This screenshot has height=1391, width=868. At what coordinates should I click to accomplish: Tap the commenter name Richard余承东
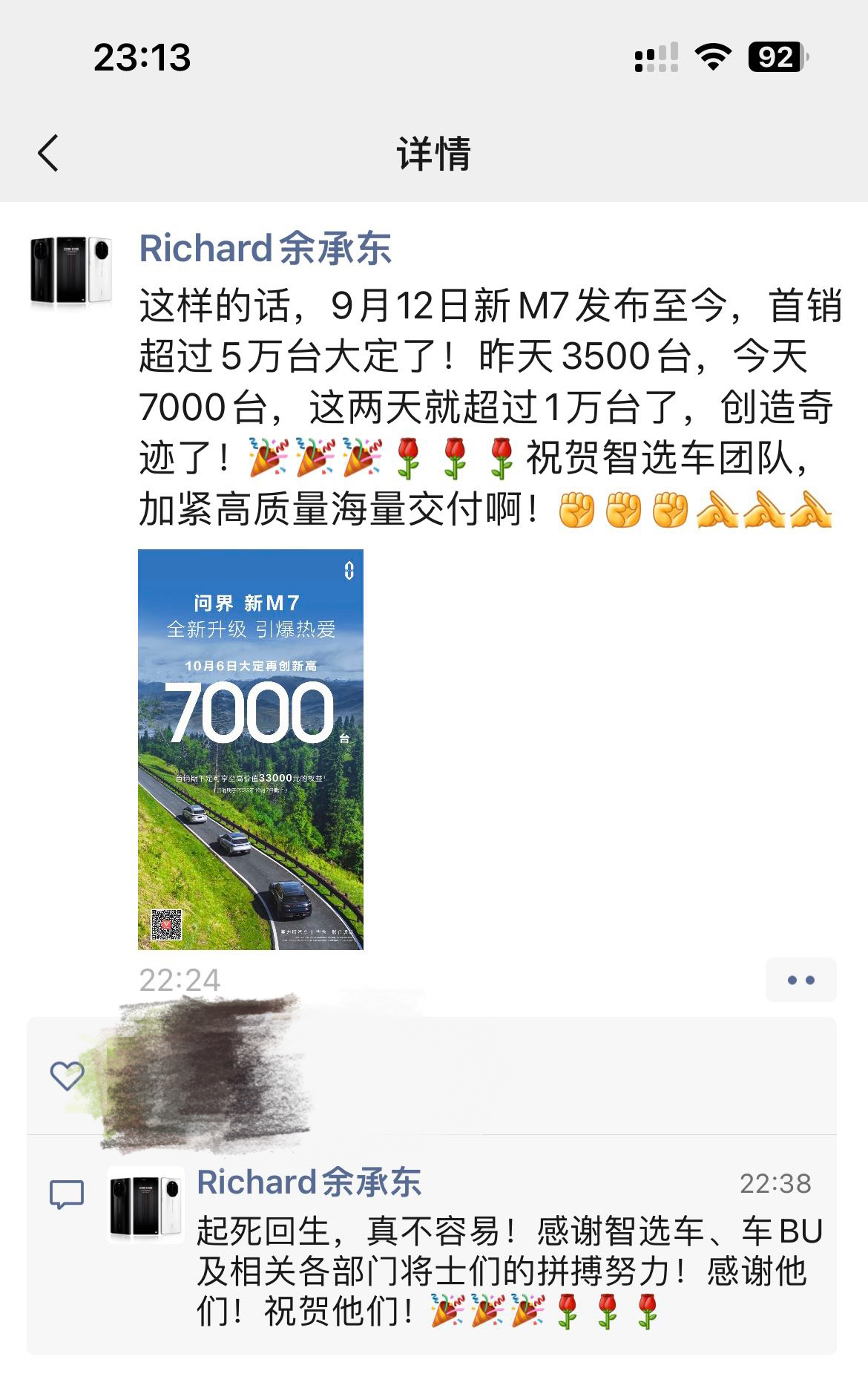309,1182
